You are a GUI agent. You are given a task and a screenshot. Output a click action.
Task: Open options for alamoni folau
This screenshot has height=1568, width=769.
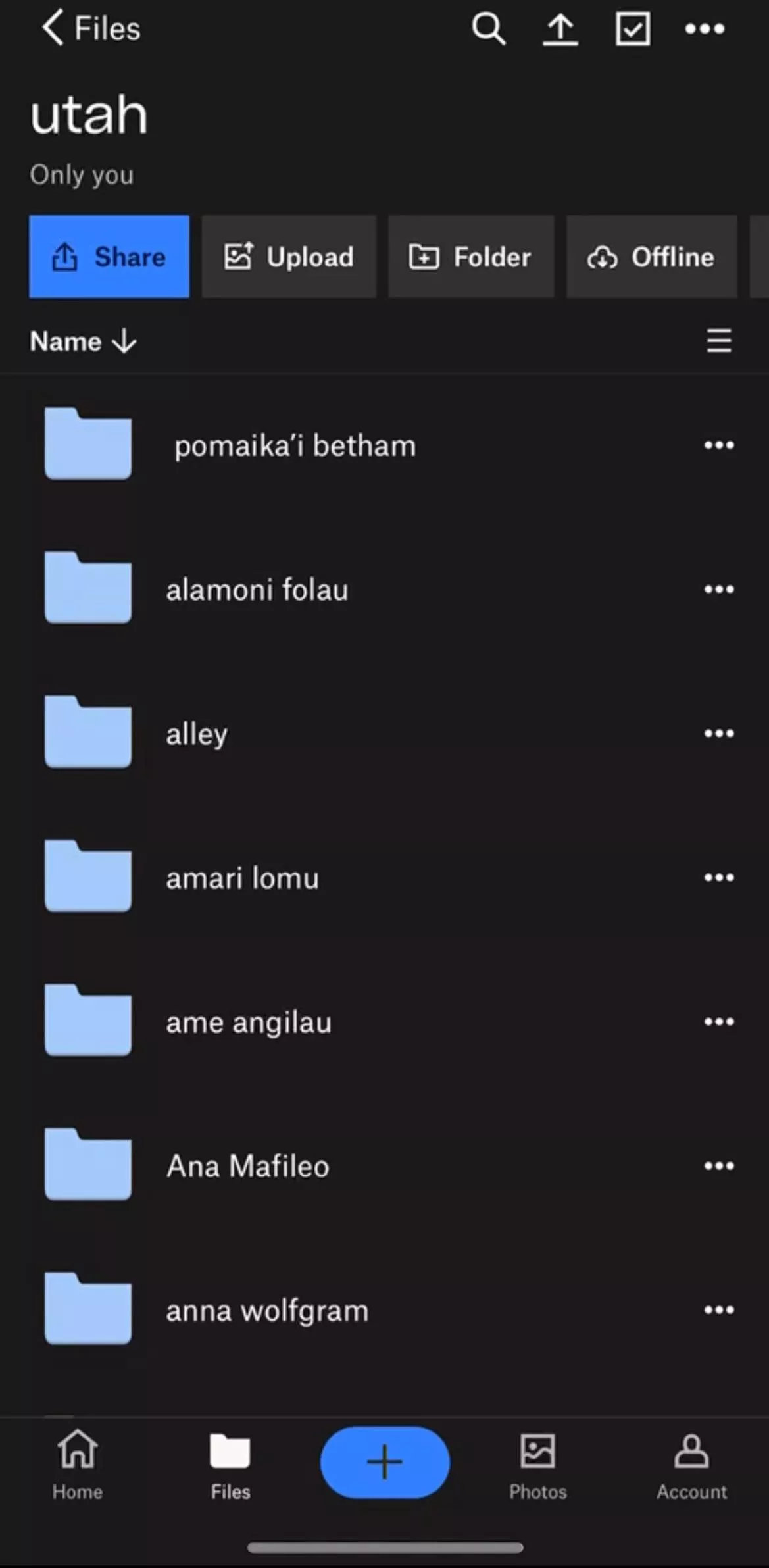click(x=718, y=590)
